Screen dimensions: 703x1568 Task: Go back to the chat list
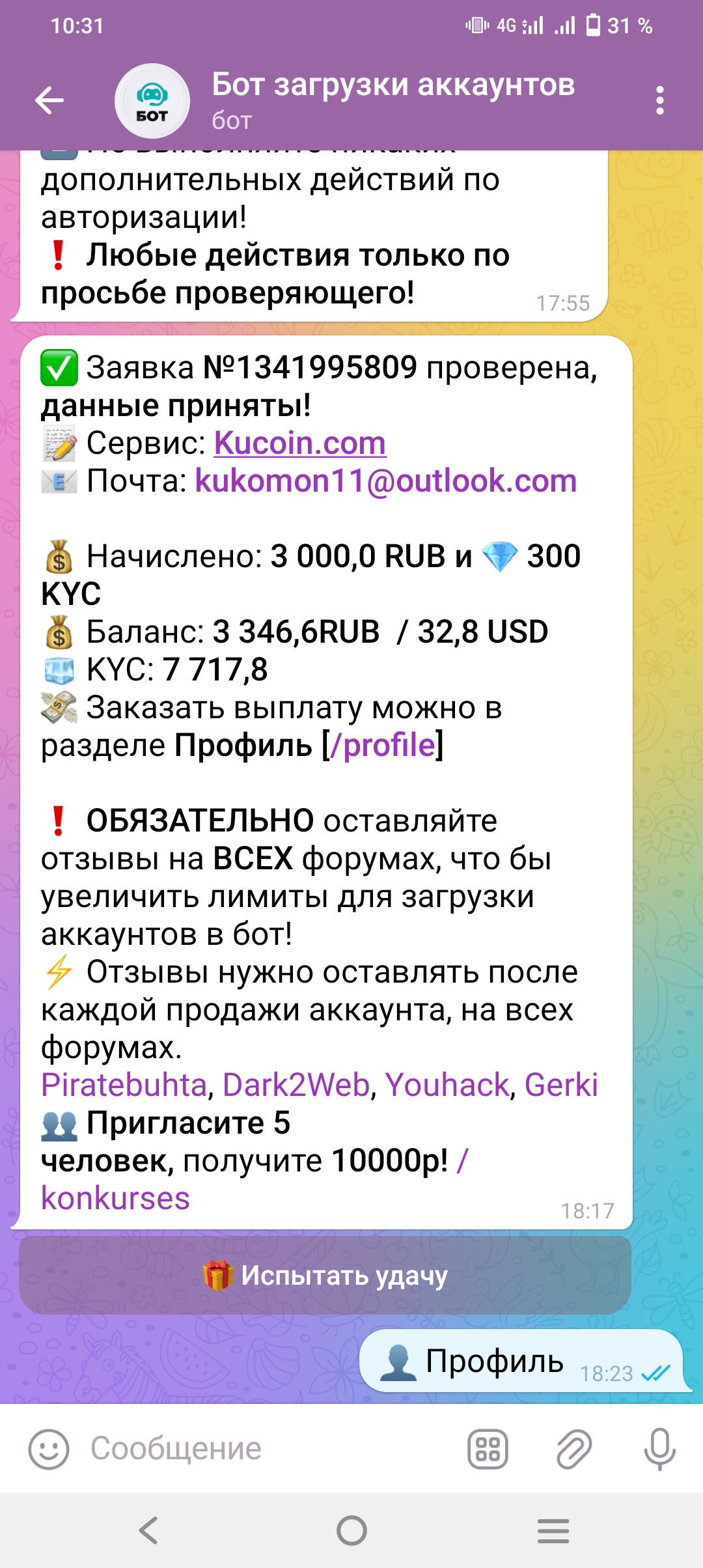pos(49,101)
